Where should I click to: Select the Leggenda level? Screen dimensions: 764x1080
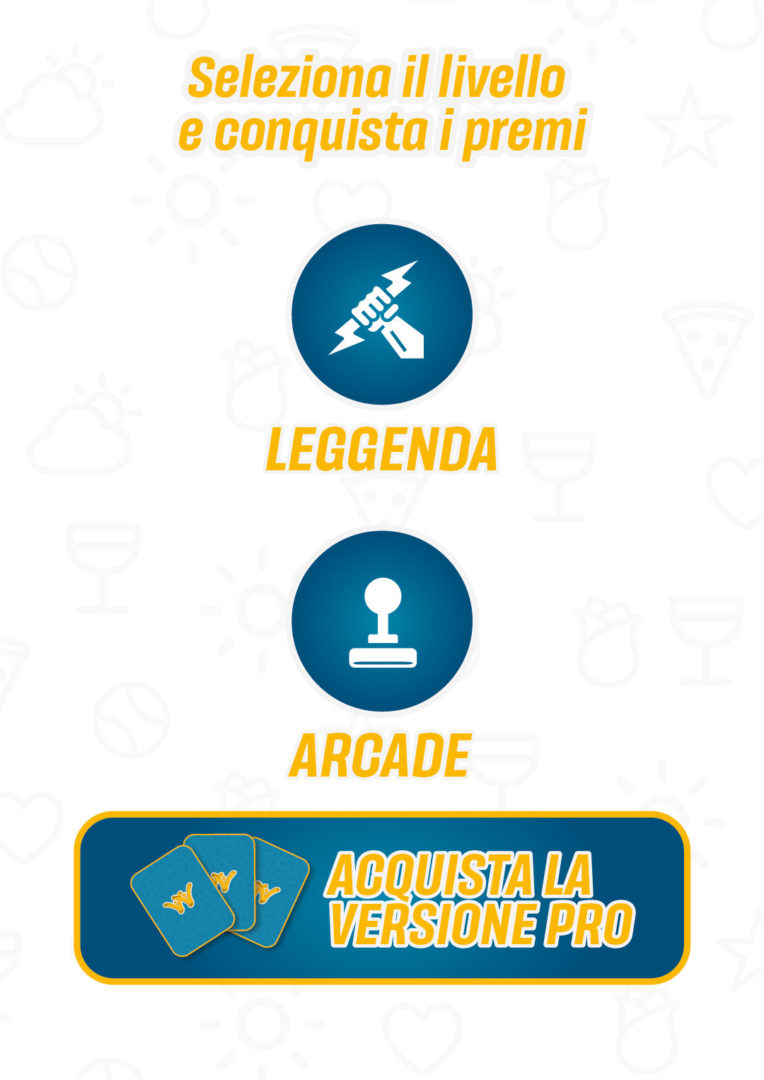point(381,313)
